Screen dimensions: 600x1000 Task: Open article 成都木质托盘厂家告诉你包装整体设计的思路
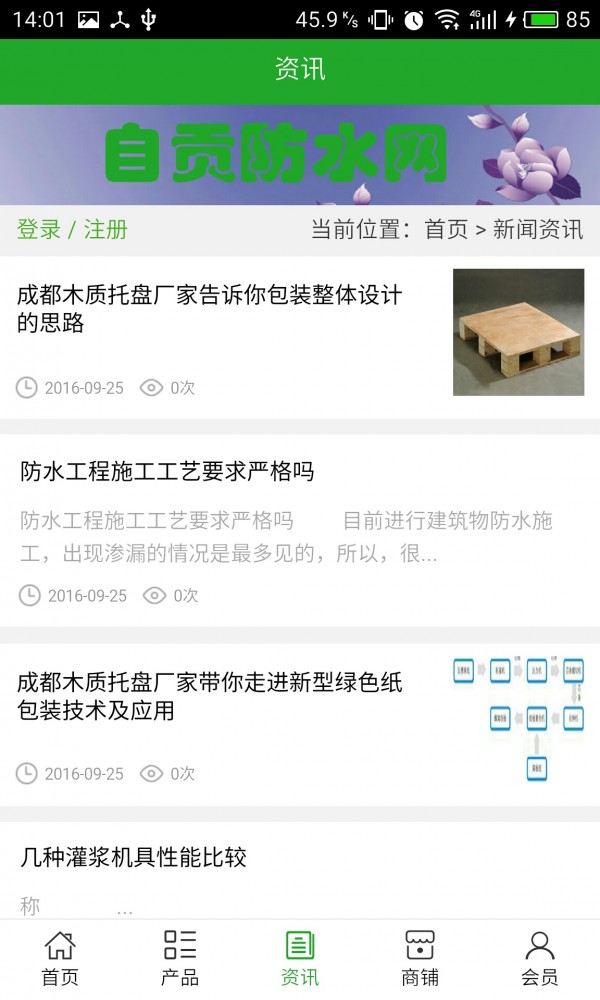(x=210, y=309)
